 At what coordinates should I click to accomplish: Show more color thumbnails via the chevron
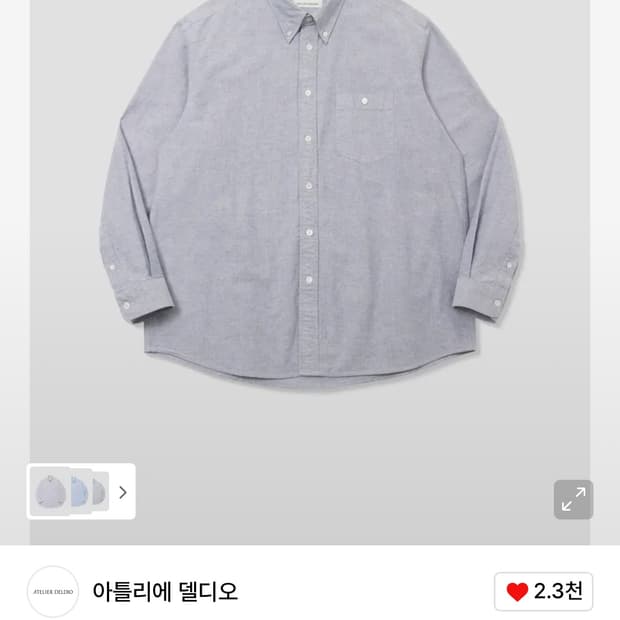[x=123, y=492]
